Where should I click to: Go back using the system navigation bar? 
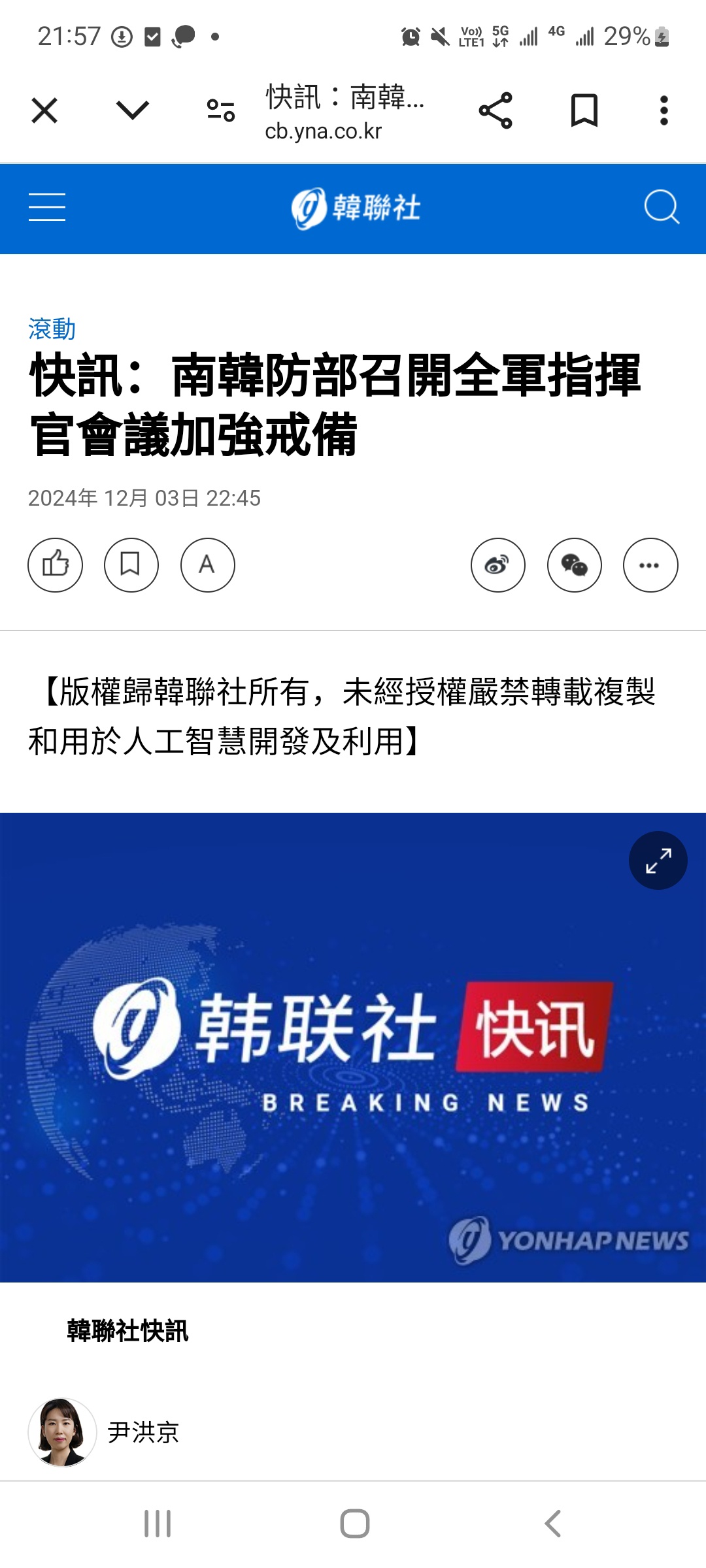[552, 1524]
